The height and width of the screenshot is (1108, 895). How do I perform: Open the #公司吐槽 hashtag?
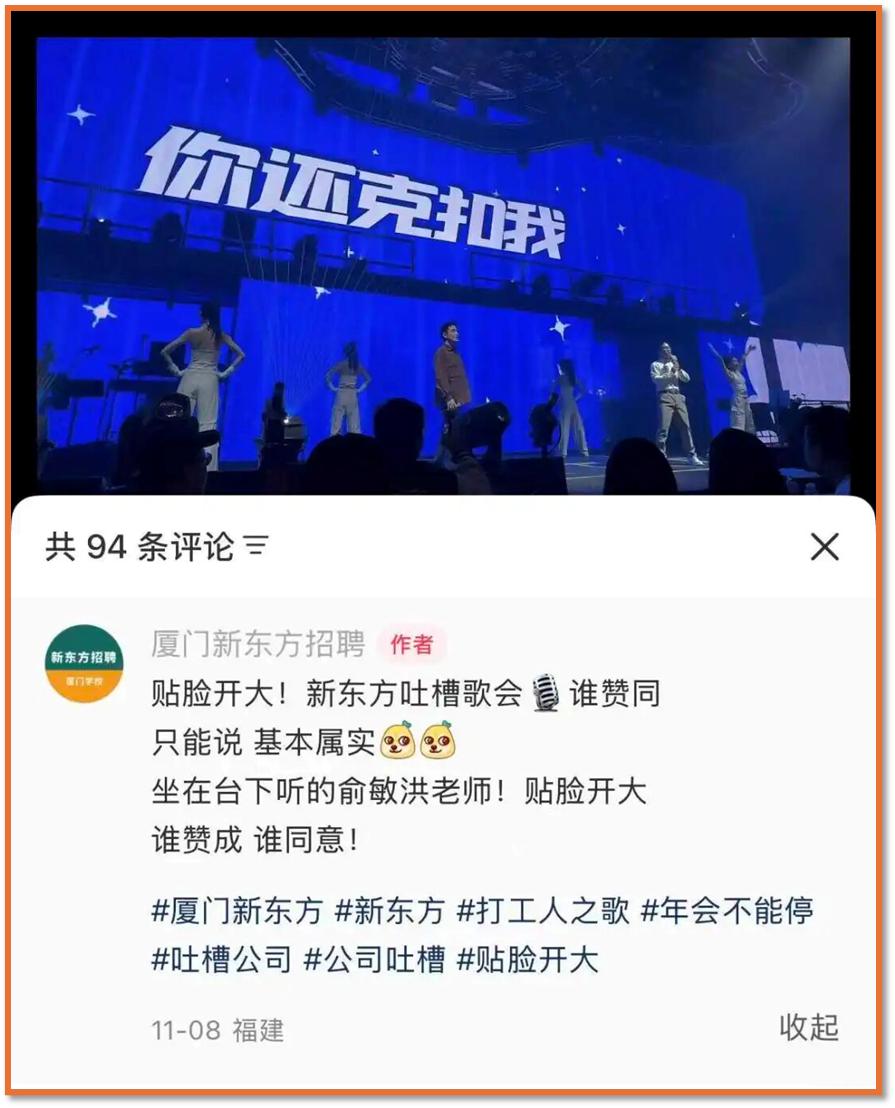point(375,960)
